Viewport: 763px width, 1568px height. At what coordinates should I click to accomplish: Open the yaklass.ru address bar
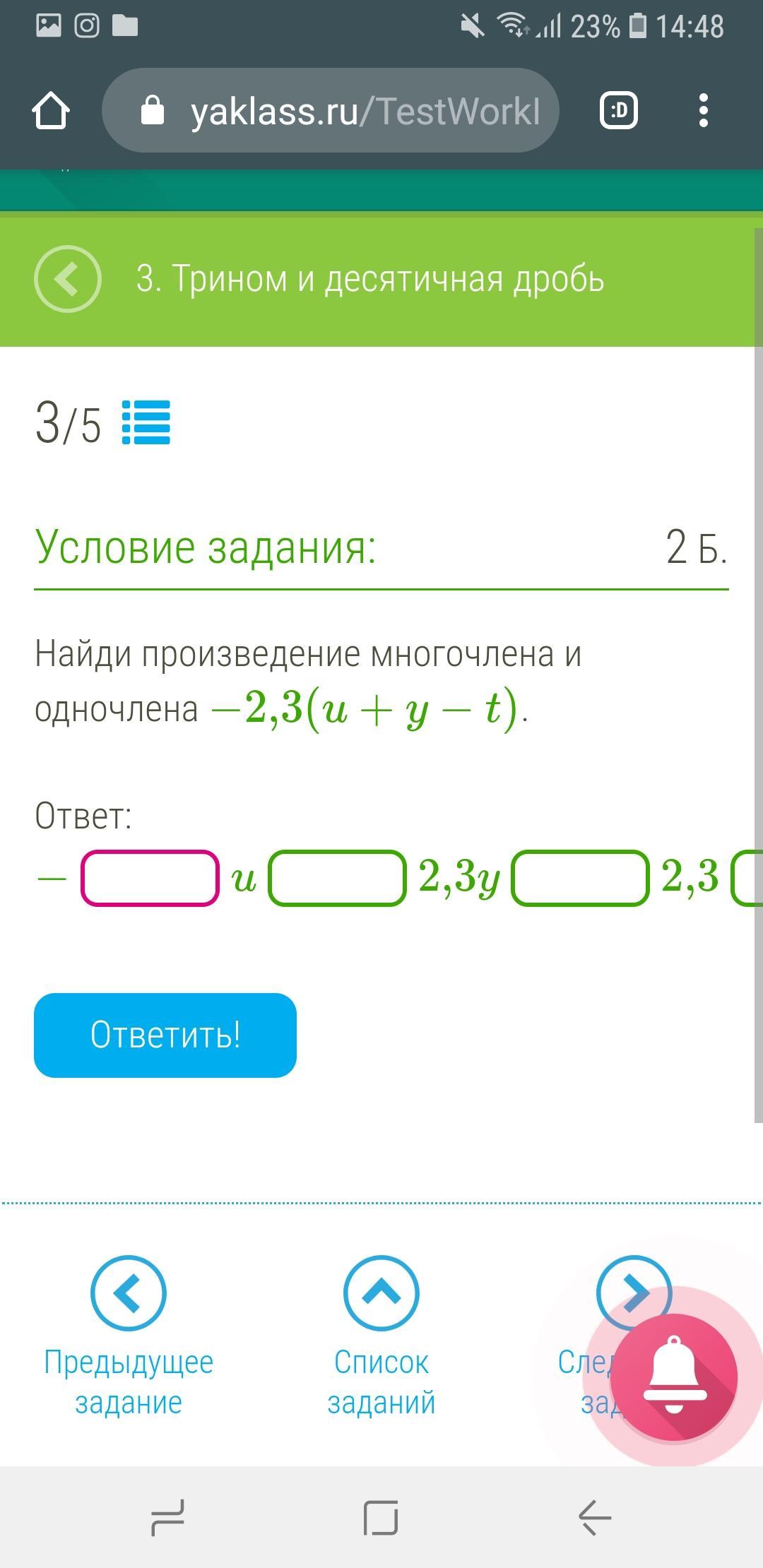click(x=330, y=111)
